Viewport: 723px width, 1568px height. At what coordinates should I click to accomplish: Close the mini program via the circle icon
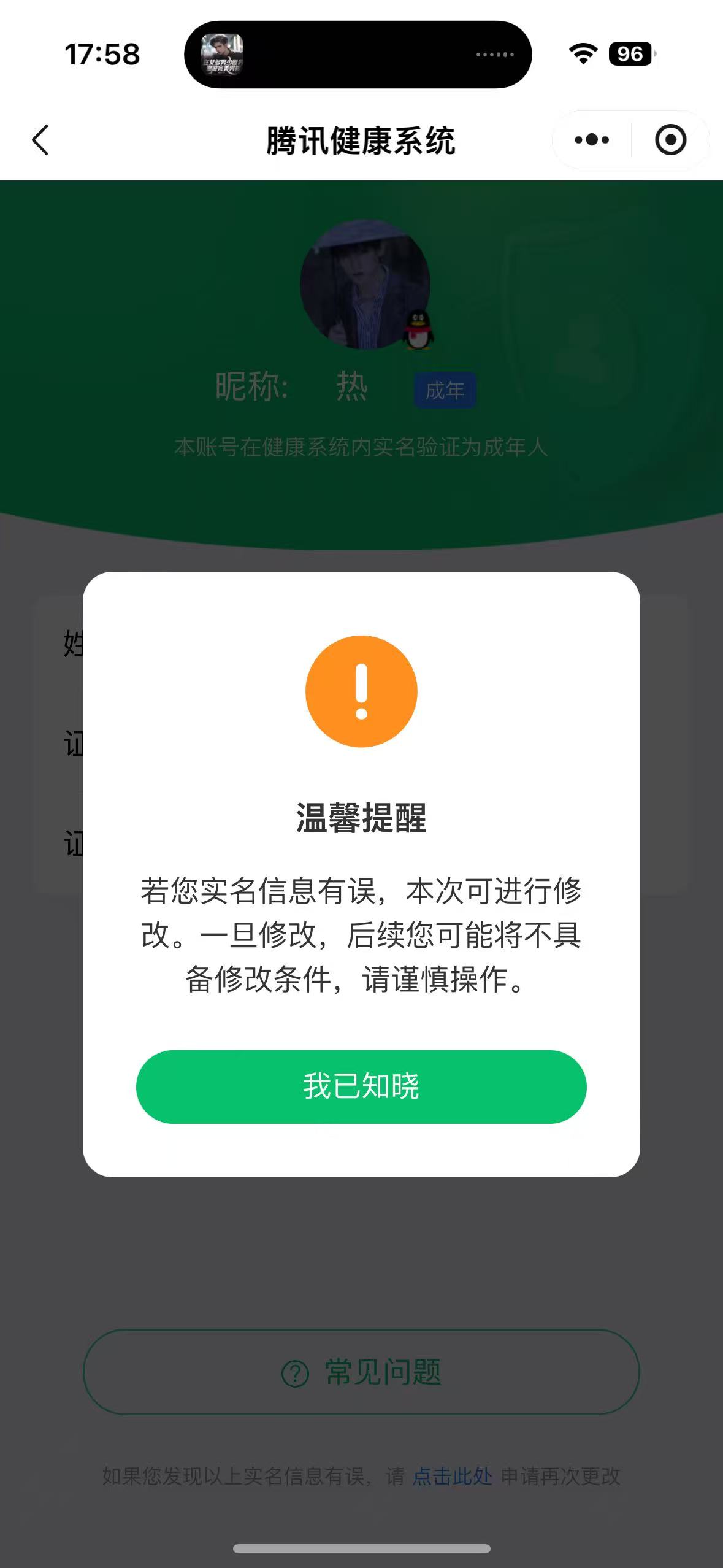(670, 140)
